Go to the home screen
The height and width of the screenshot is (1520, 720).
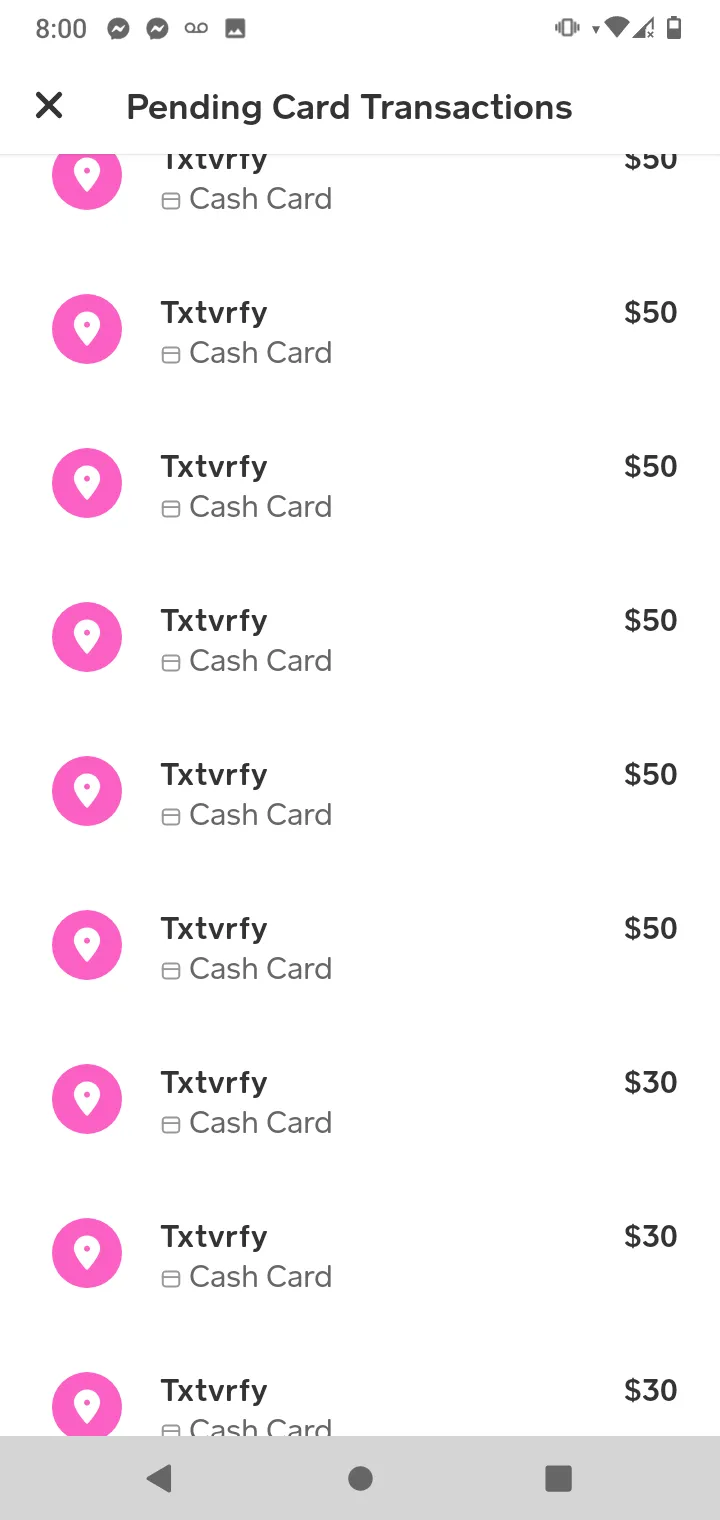click(x=360, y=1478)
